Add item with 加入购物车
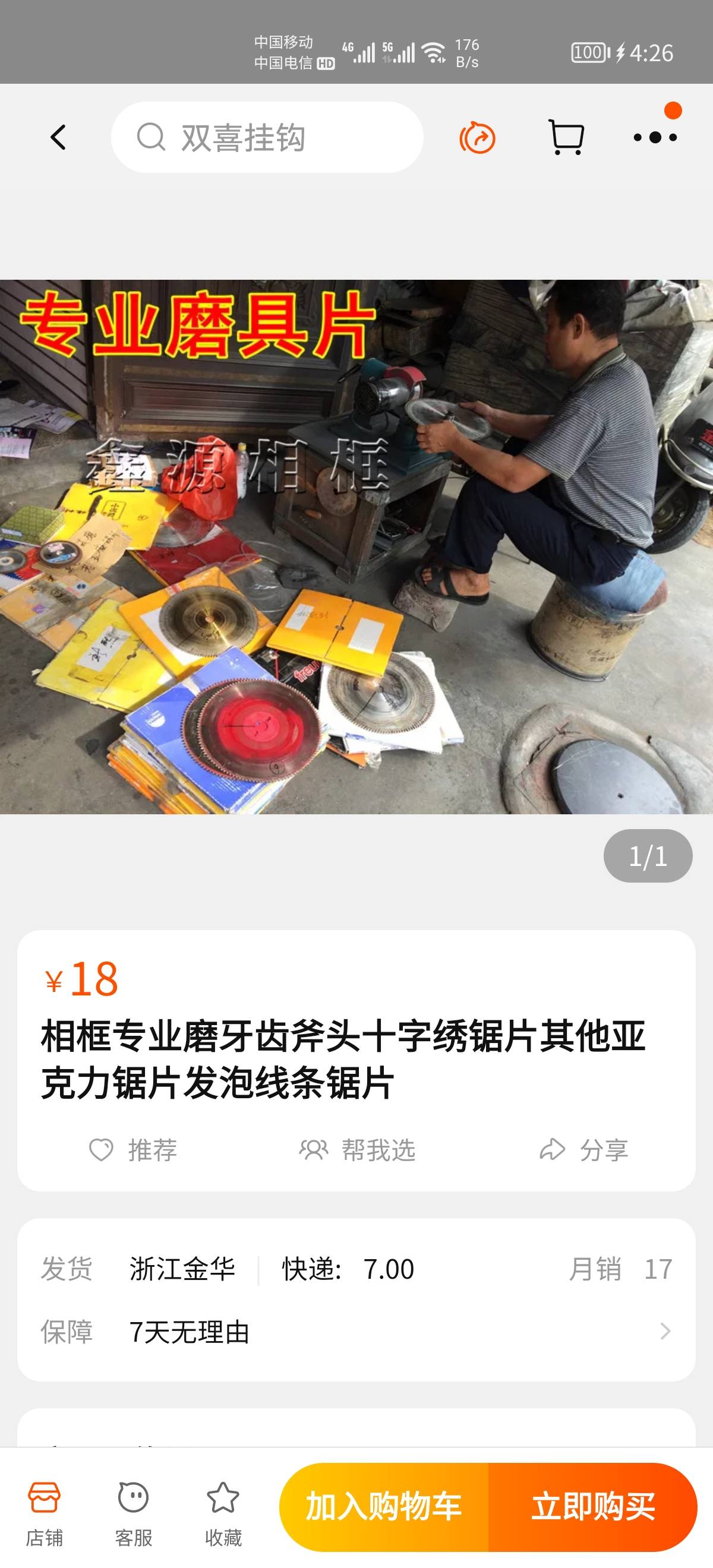 pos(384,1506)
